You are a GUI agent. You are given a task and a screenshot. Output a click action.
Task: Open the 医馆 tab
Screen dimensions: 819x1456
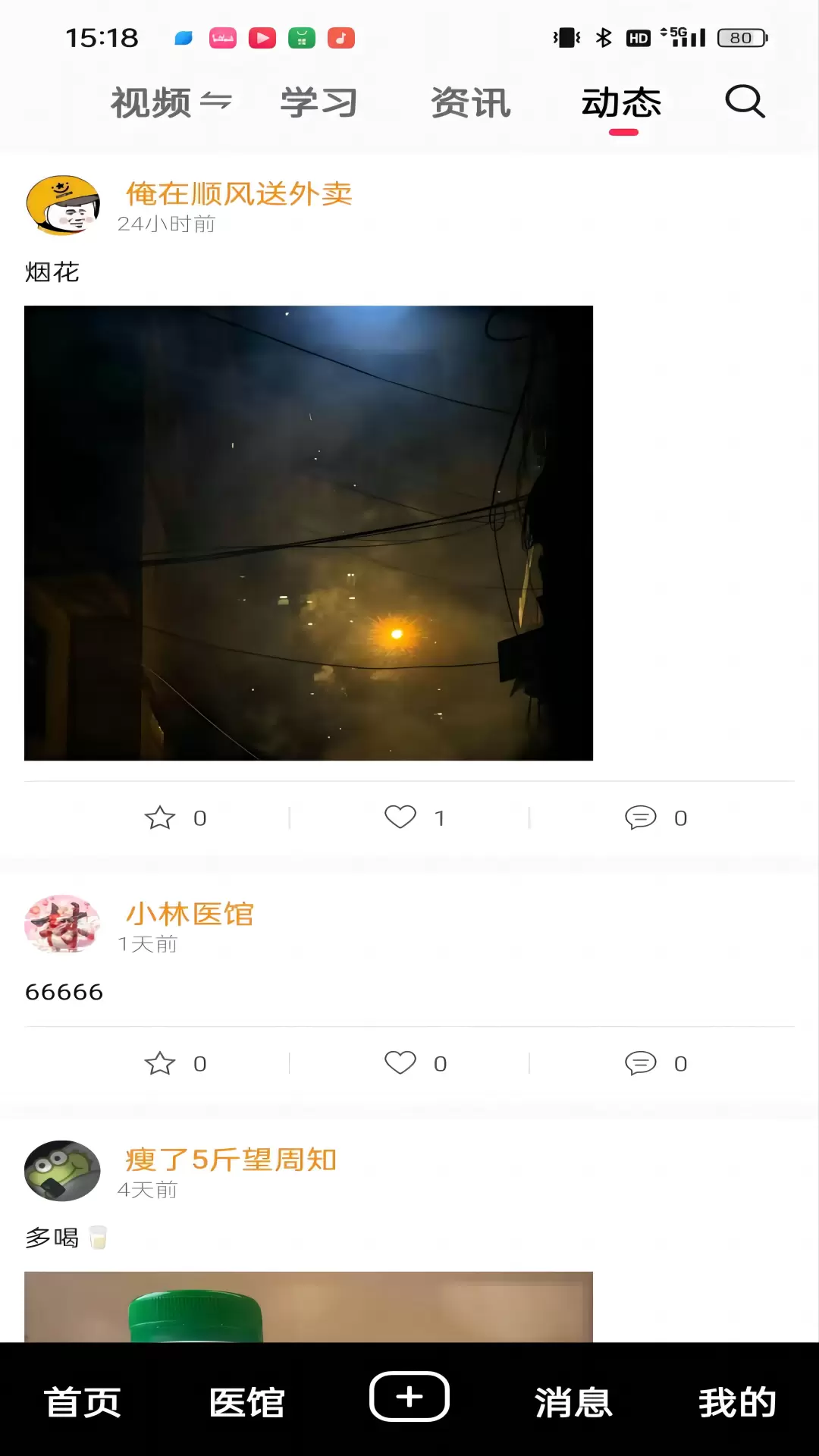[246, 1402]
